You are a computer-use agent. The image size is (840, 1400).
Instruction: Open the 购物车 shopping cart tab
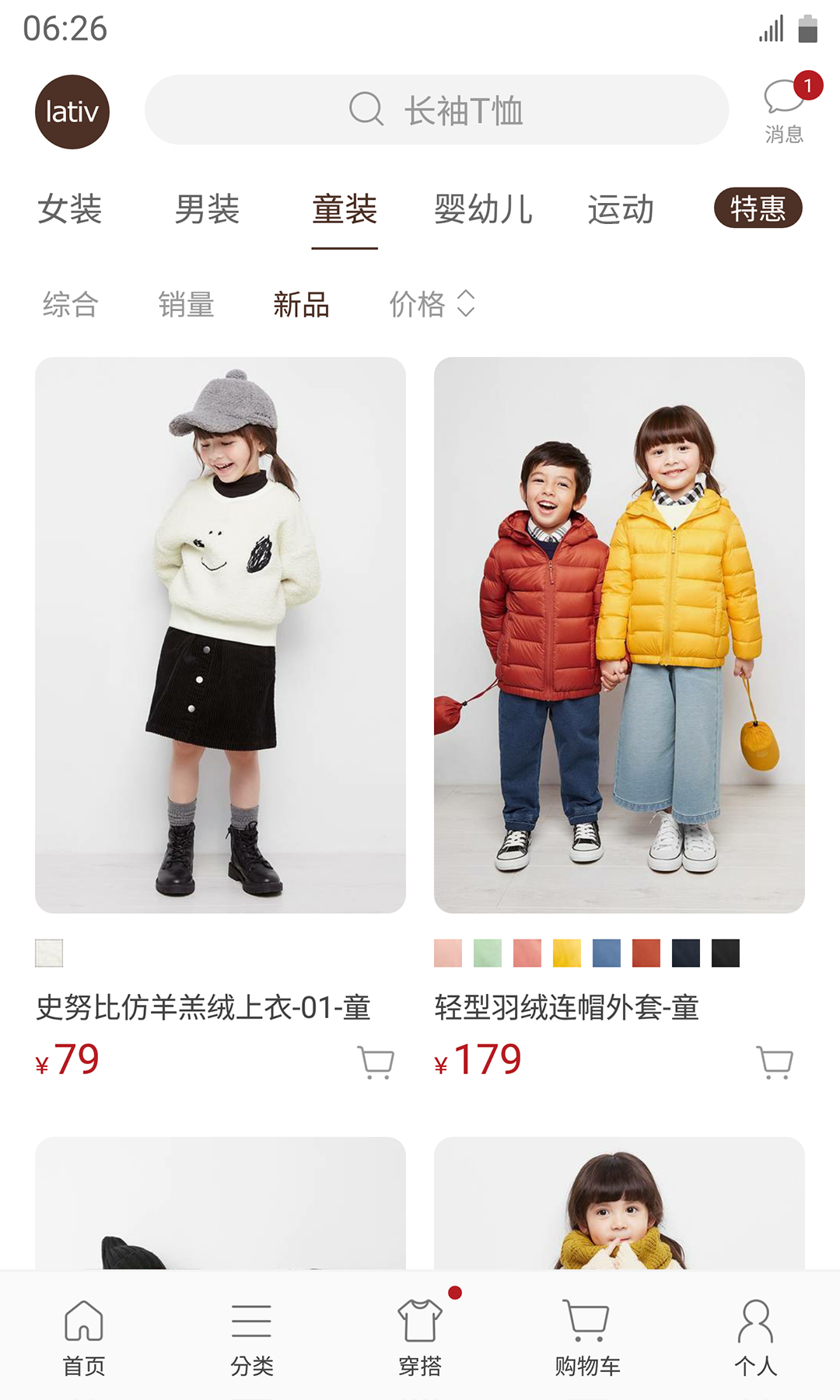pyautogui.click(x=587, y=1336)
